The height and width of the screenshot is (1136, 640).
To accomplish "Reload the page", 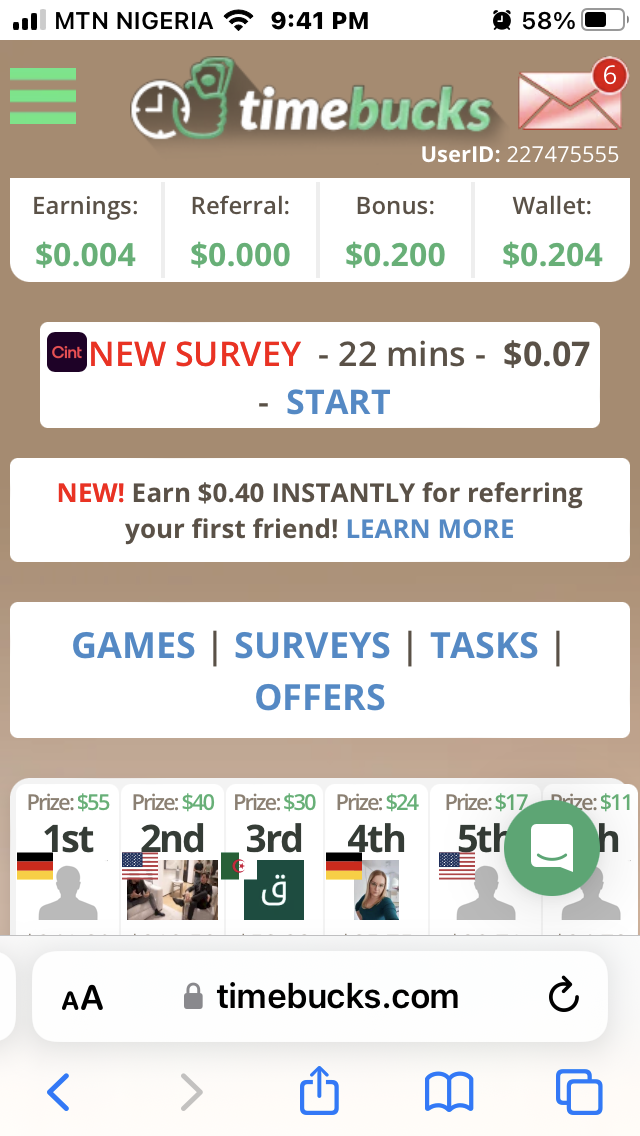I will 564,996.
